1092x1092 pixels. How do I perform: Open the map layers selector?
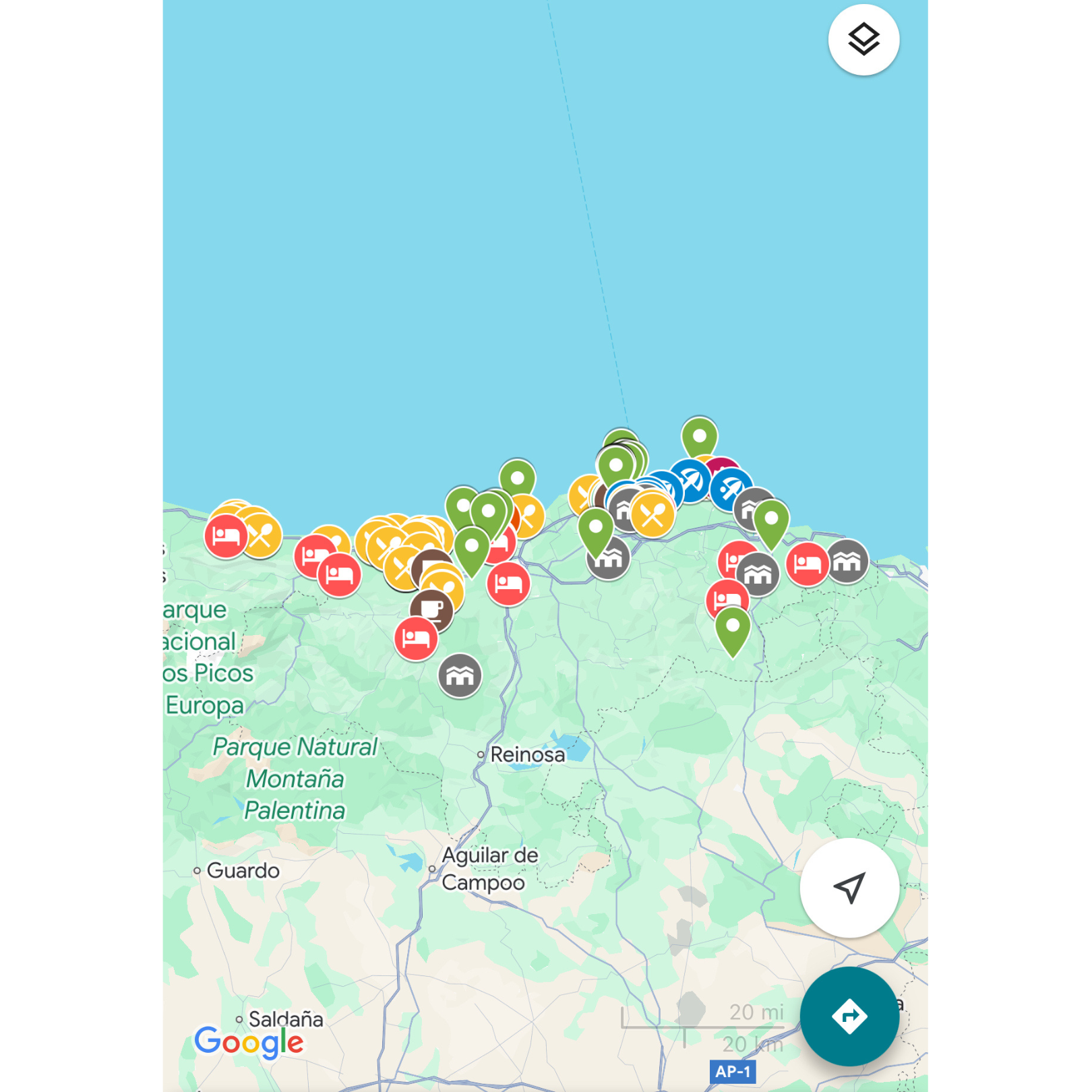click(863, 40)
